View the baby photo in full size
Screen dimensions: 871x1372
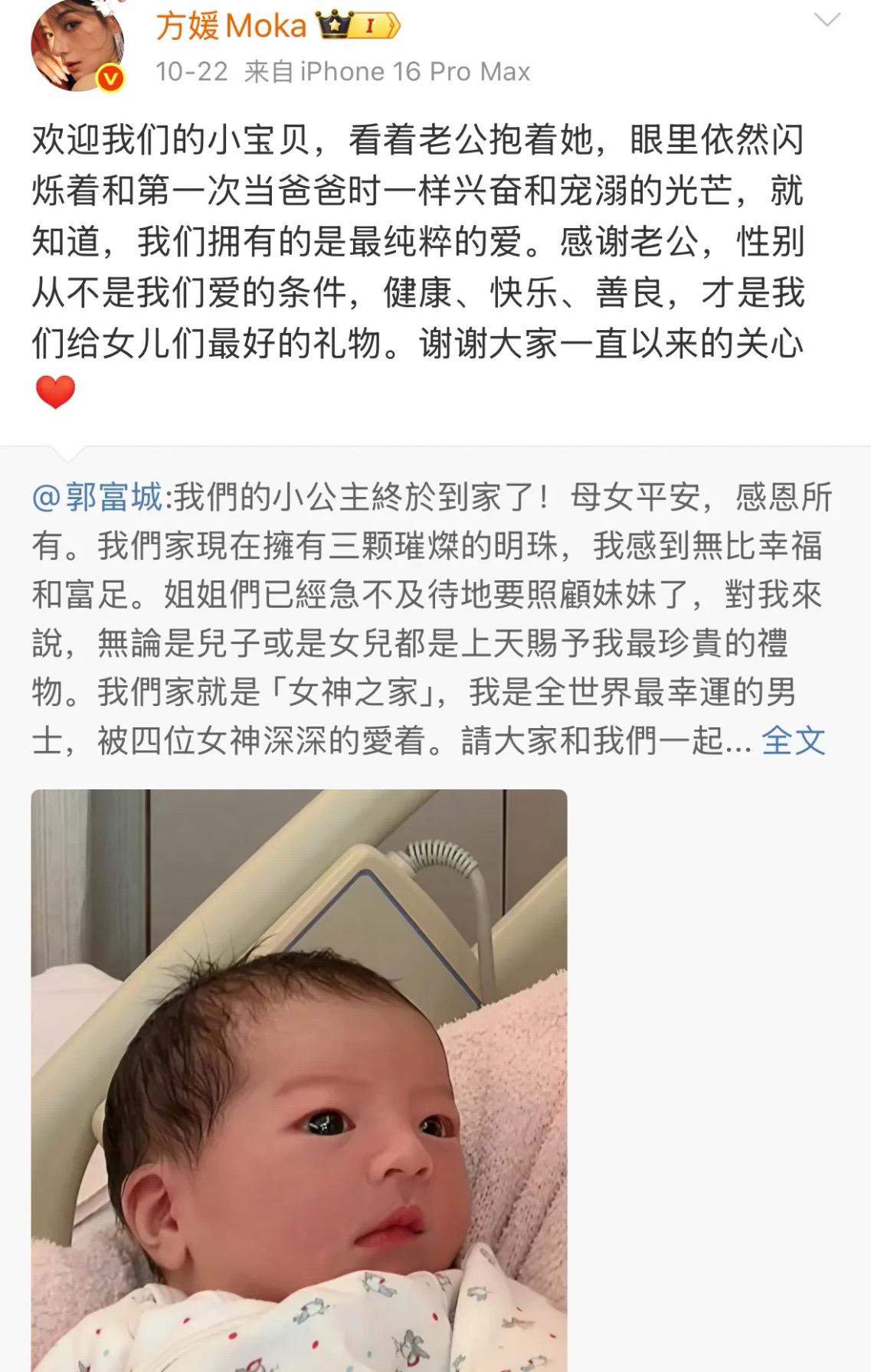[x=299, y=1080]
